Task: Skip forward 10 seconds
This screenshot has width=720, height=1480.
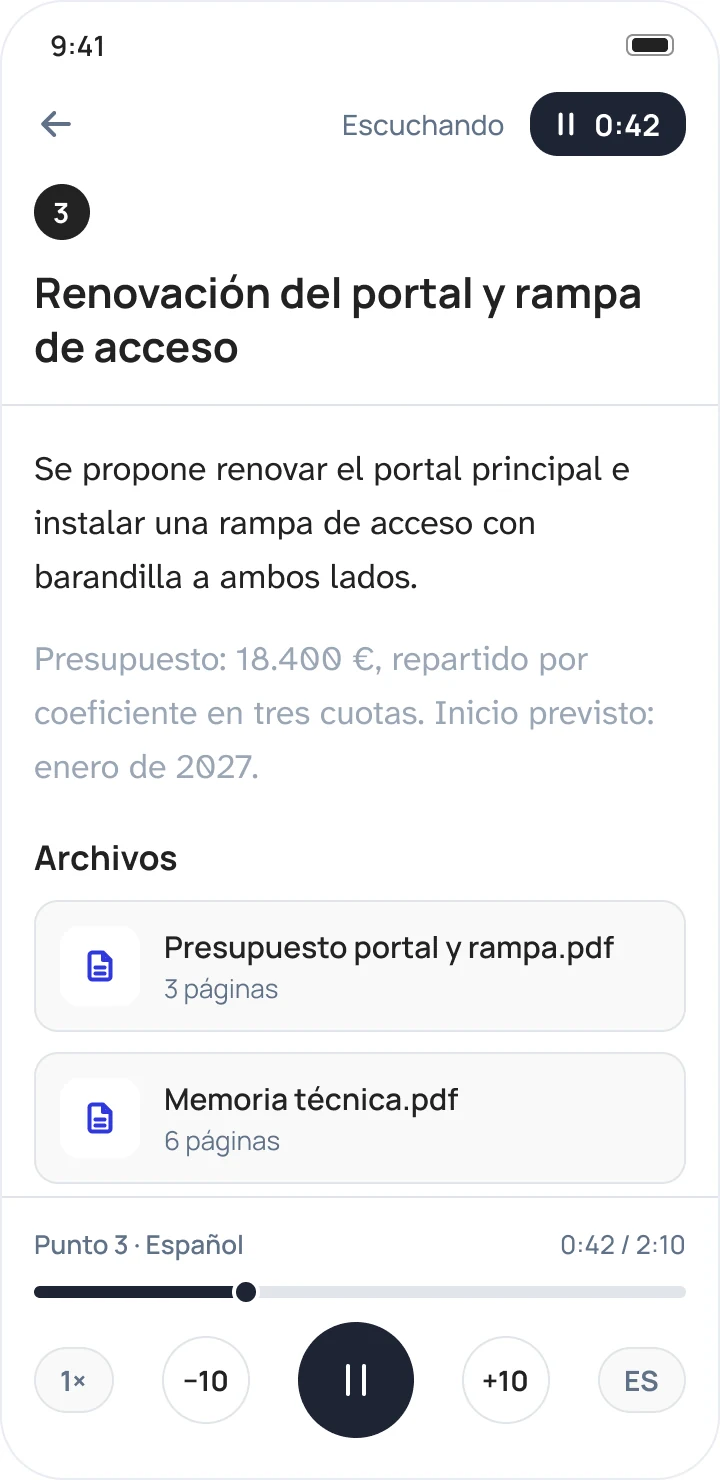Action: pyautogui.click(x=506, y=1380)
